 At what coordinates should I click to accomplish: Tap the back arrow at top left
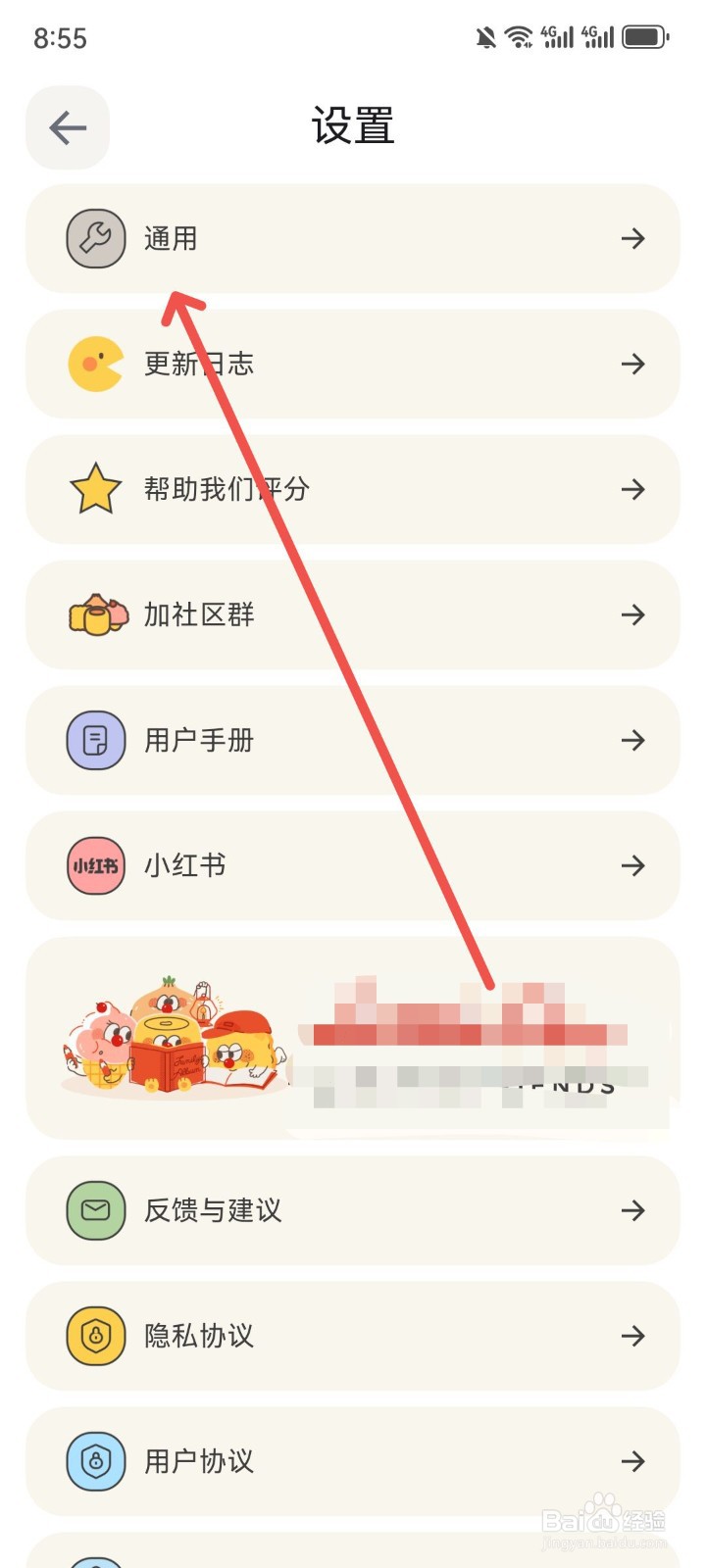(67, 127)
